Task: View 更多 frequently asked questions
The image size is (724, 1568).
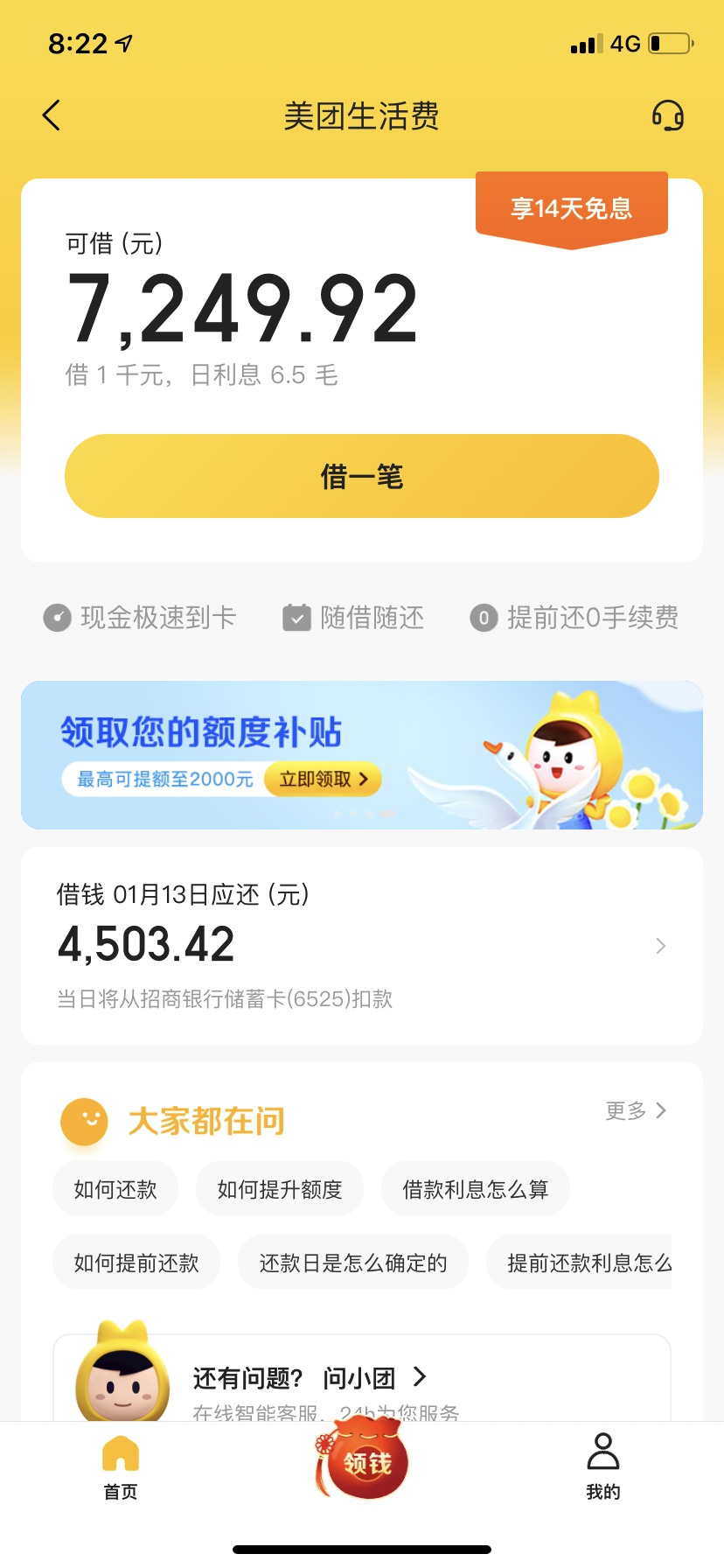Action: [636, 1110]
